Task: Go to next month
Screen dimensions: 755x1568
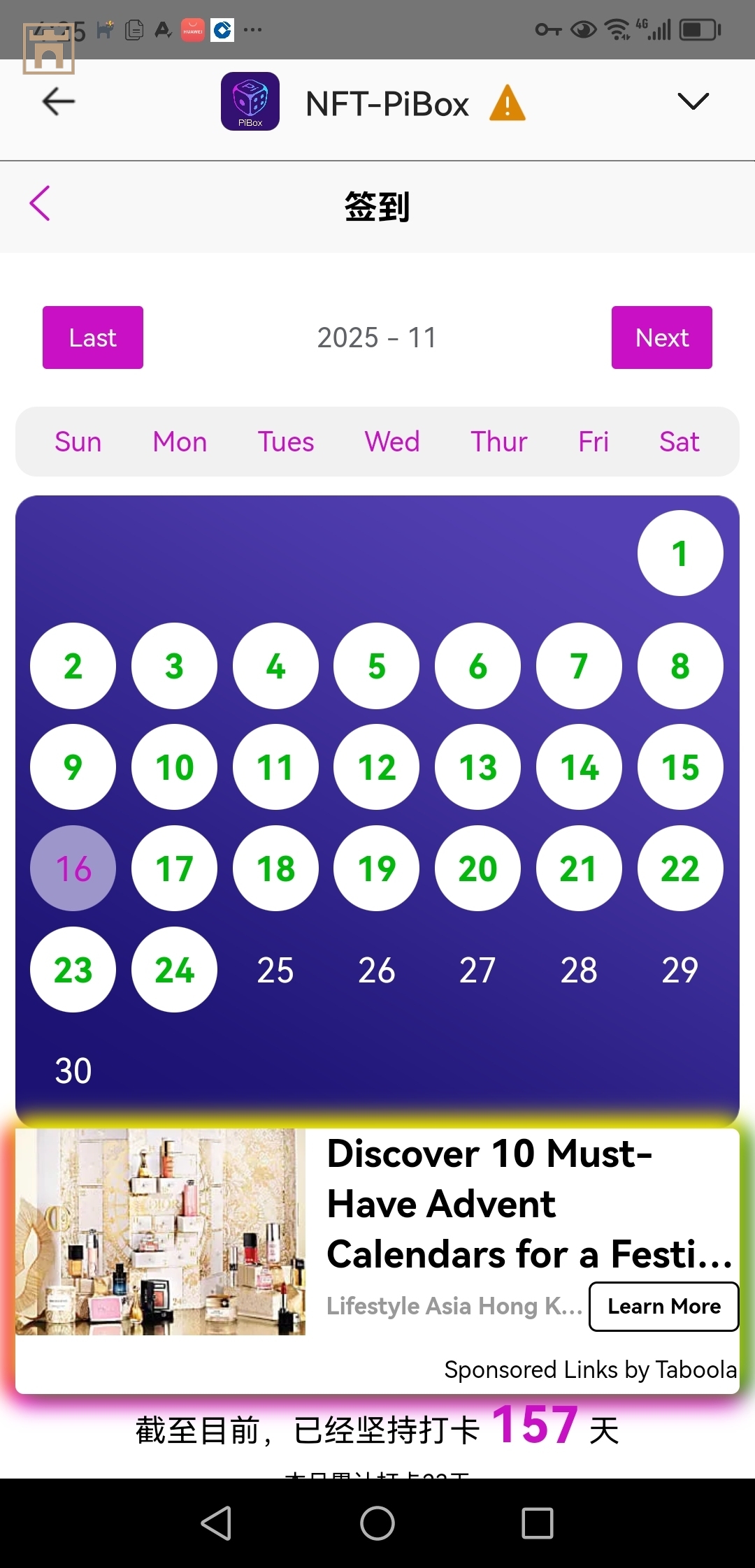Action: coord(661,337)
